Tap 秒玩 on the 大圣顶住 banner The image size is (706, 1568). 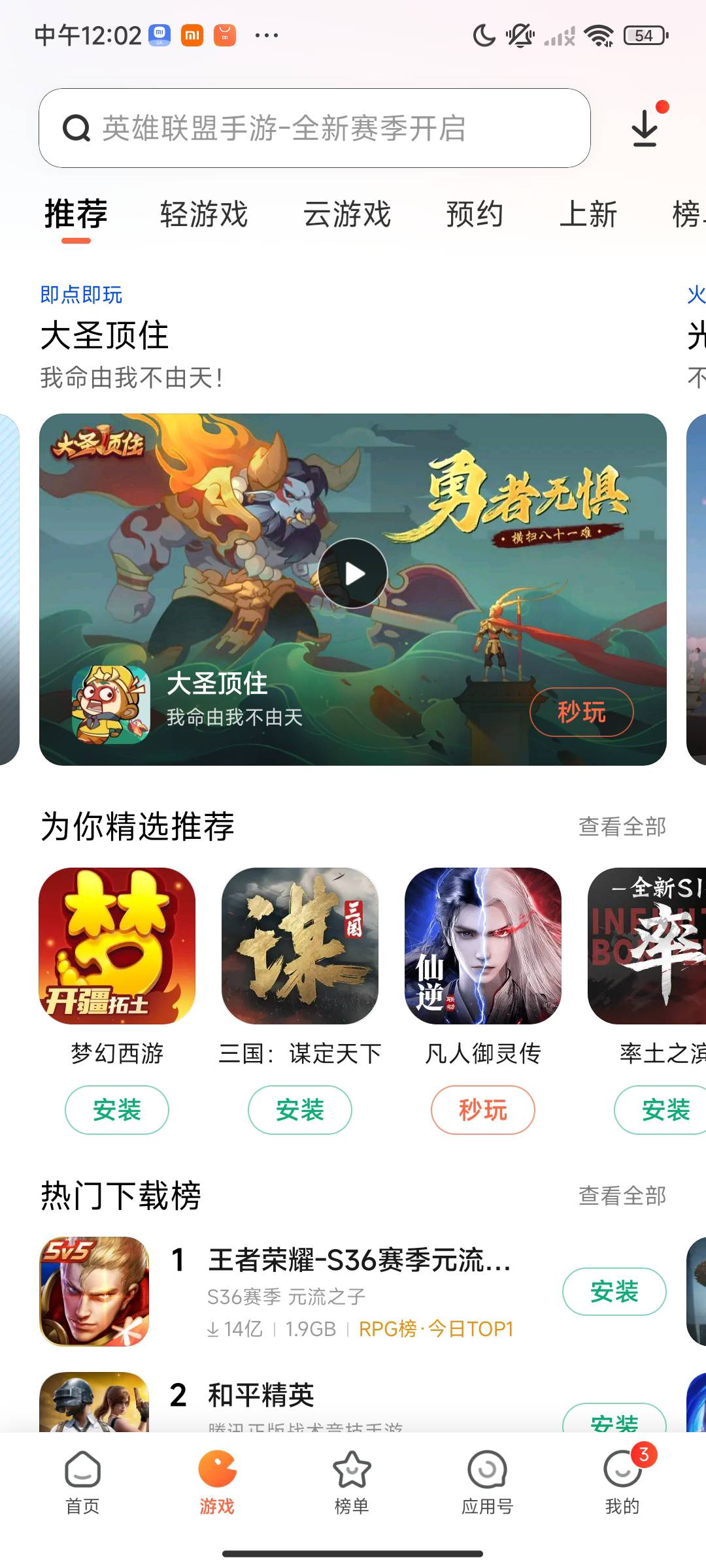tap(581, 712)
